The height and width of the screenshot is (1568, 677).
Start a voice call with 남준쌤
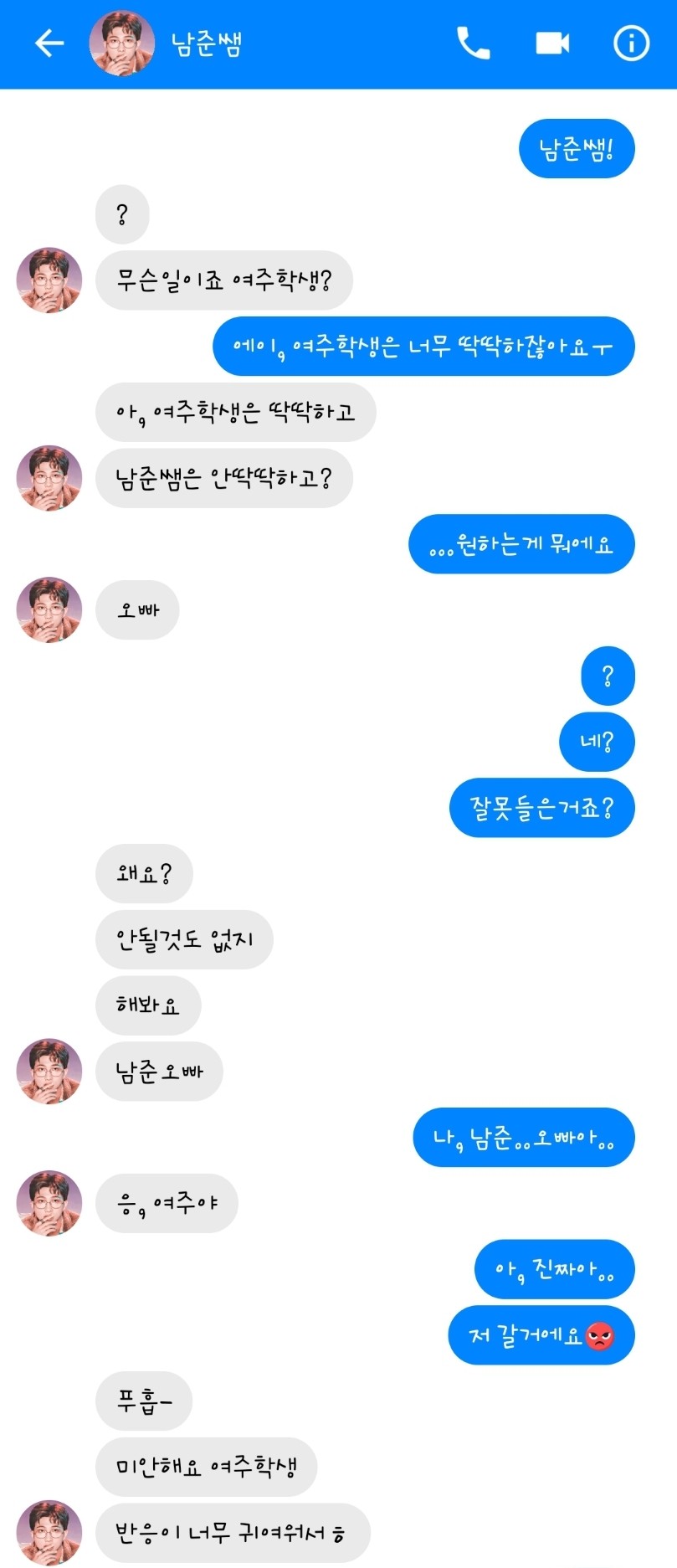point(473,44)
